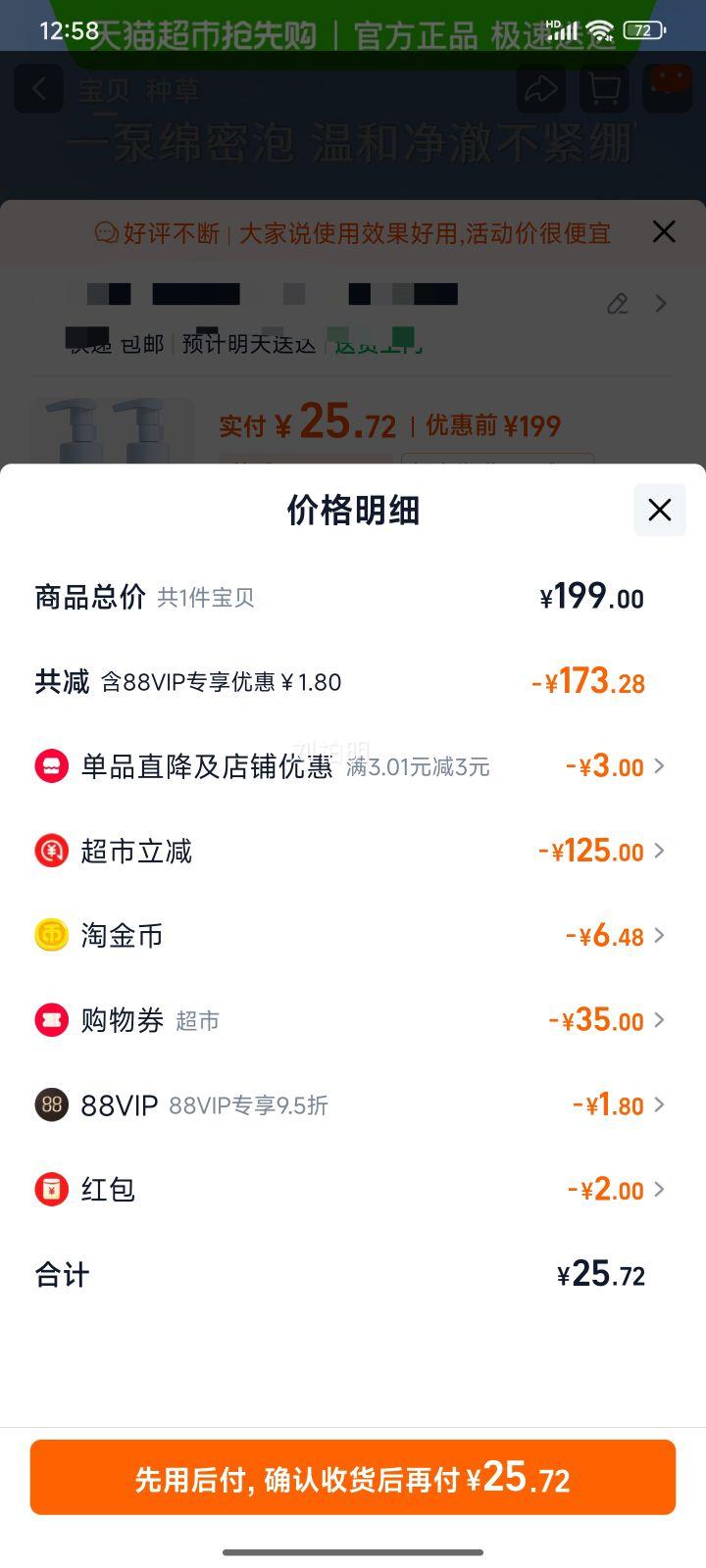Check the 88VIP专享9.5折 discount row
The width and height of the screenshot is (706, 1568).
click(353, 1105)
